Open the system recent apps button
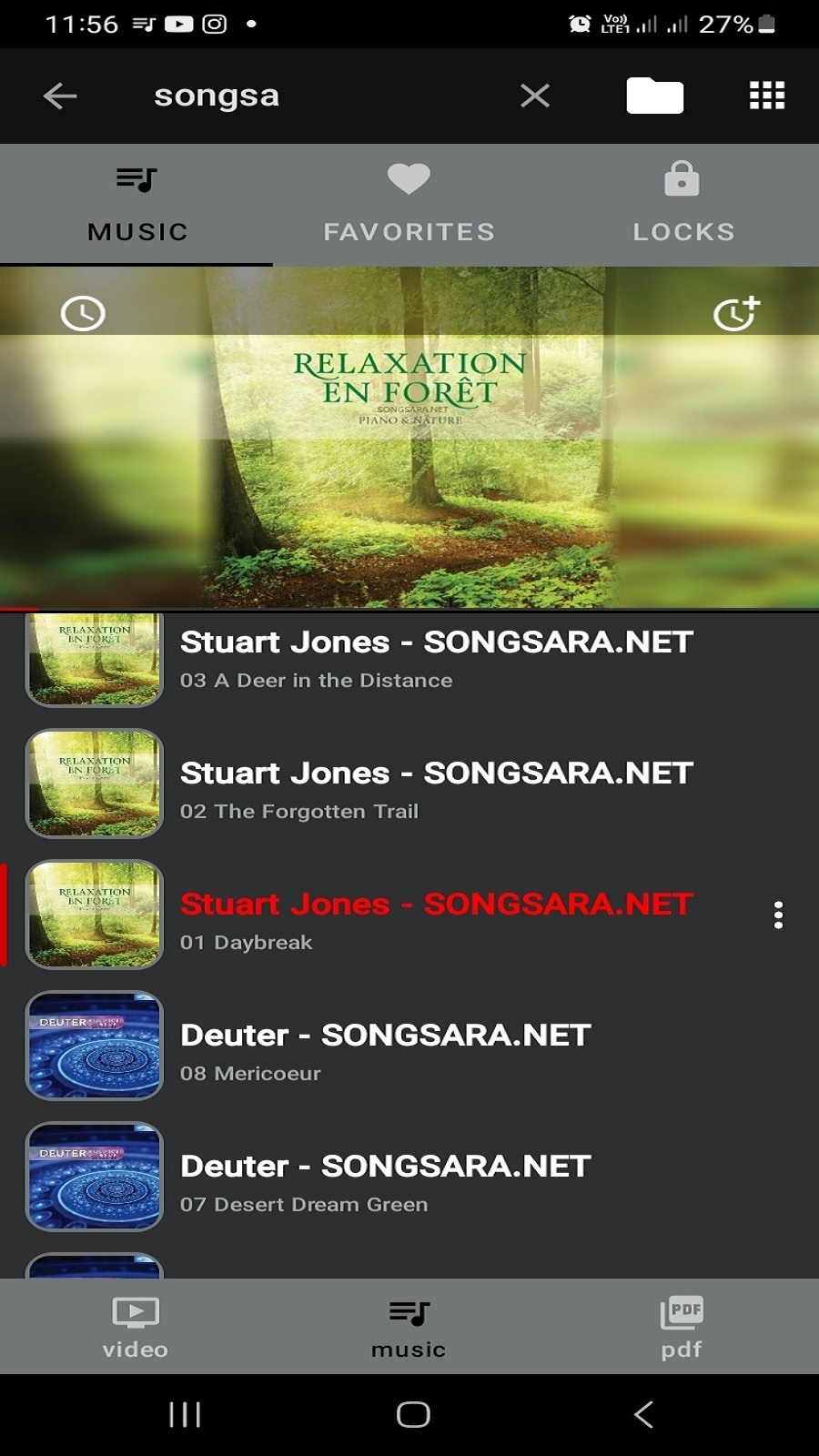Viewport: 819px width, 1456px height. point(185,1414)
